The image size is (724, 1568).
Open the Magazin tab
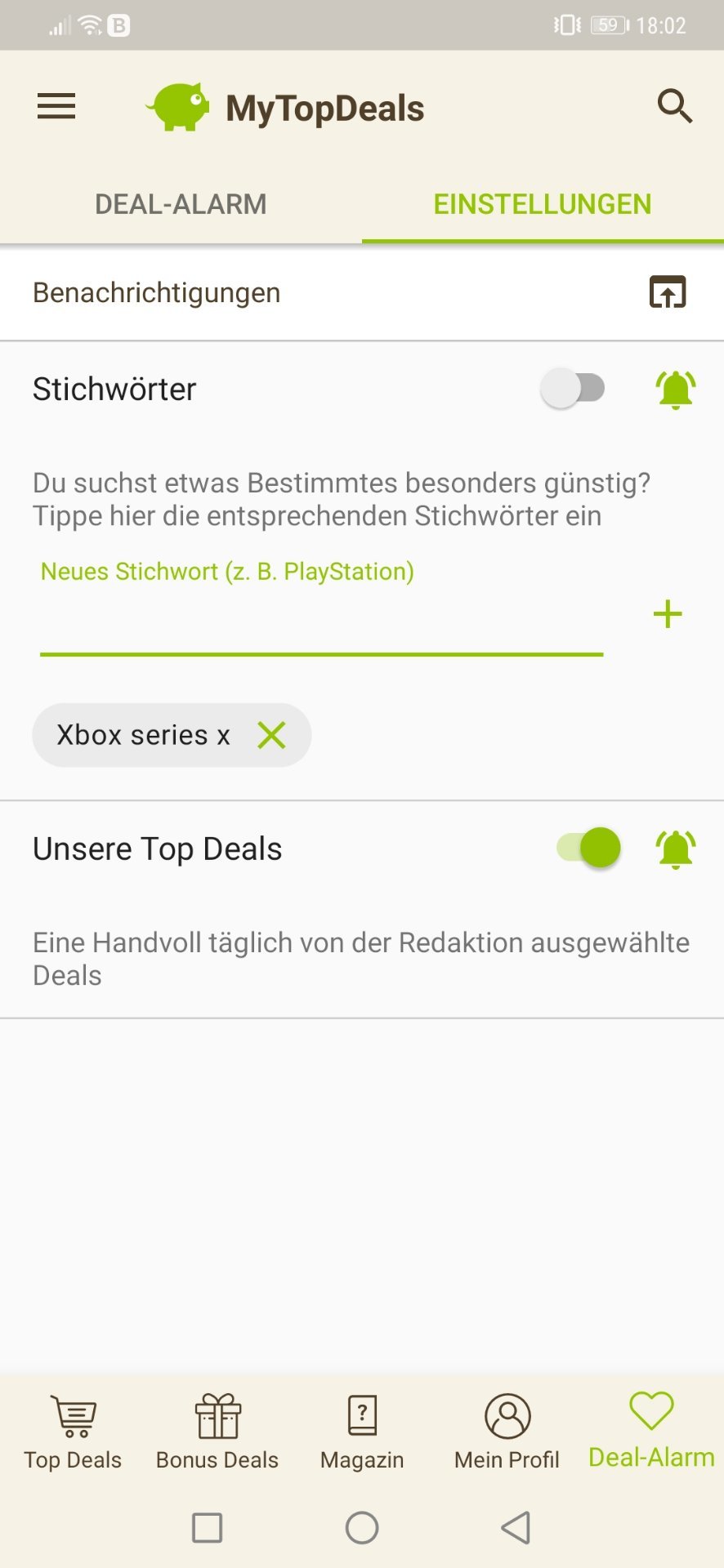tap(362, 1432)
